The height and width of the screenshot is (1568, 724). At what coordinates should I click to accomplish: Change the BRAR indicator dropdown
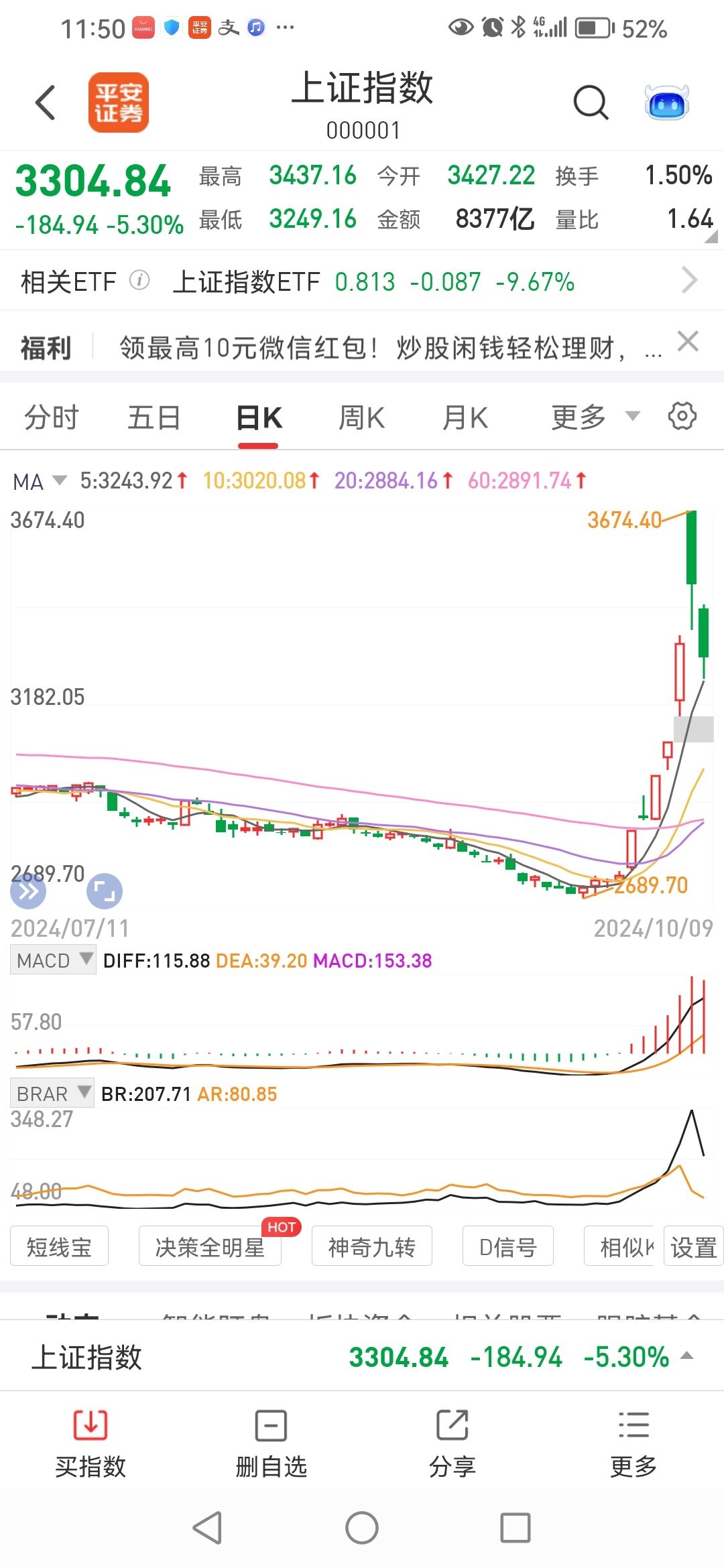[52, 1094]
